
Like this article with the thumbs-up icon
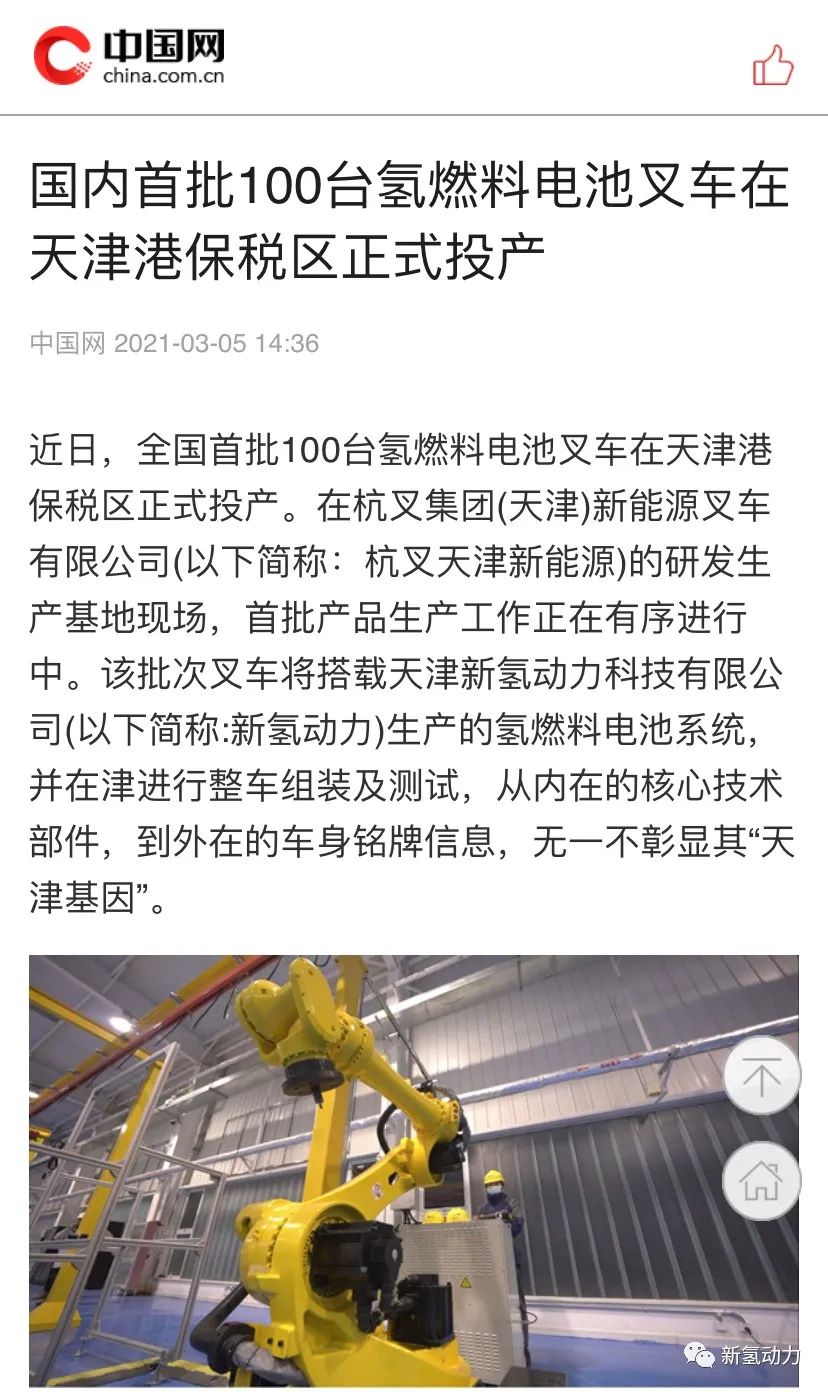772,64
